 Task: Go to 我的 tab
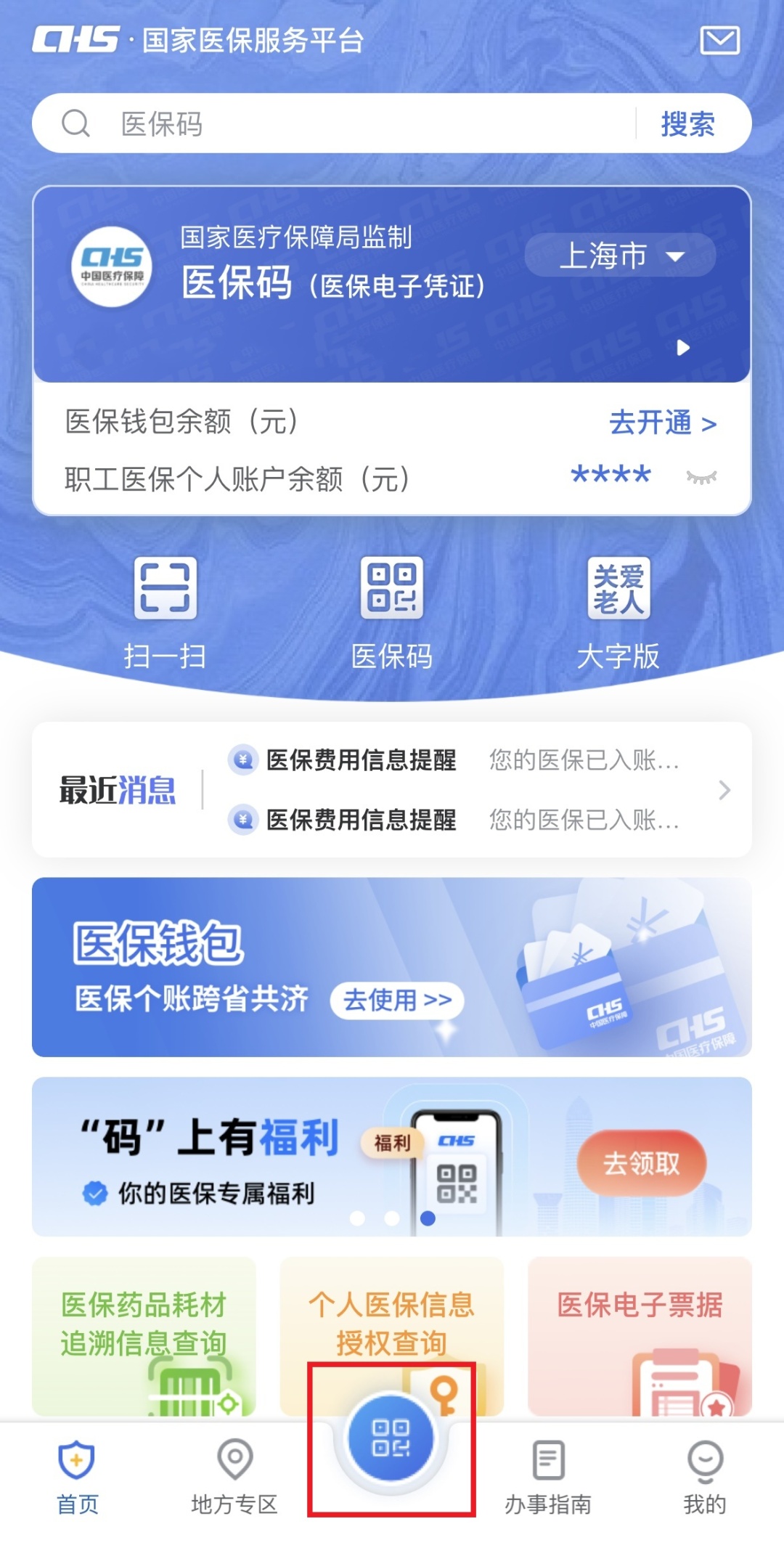[705, 1477]
